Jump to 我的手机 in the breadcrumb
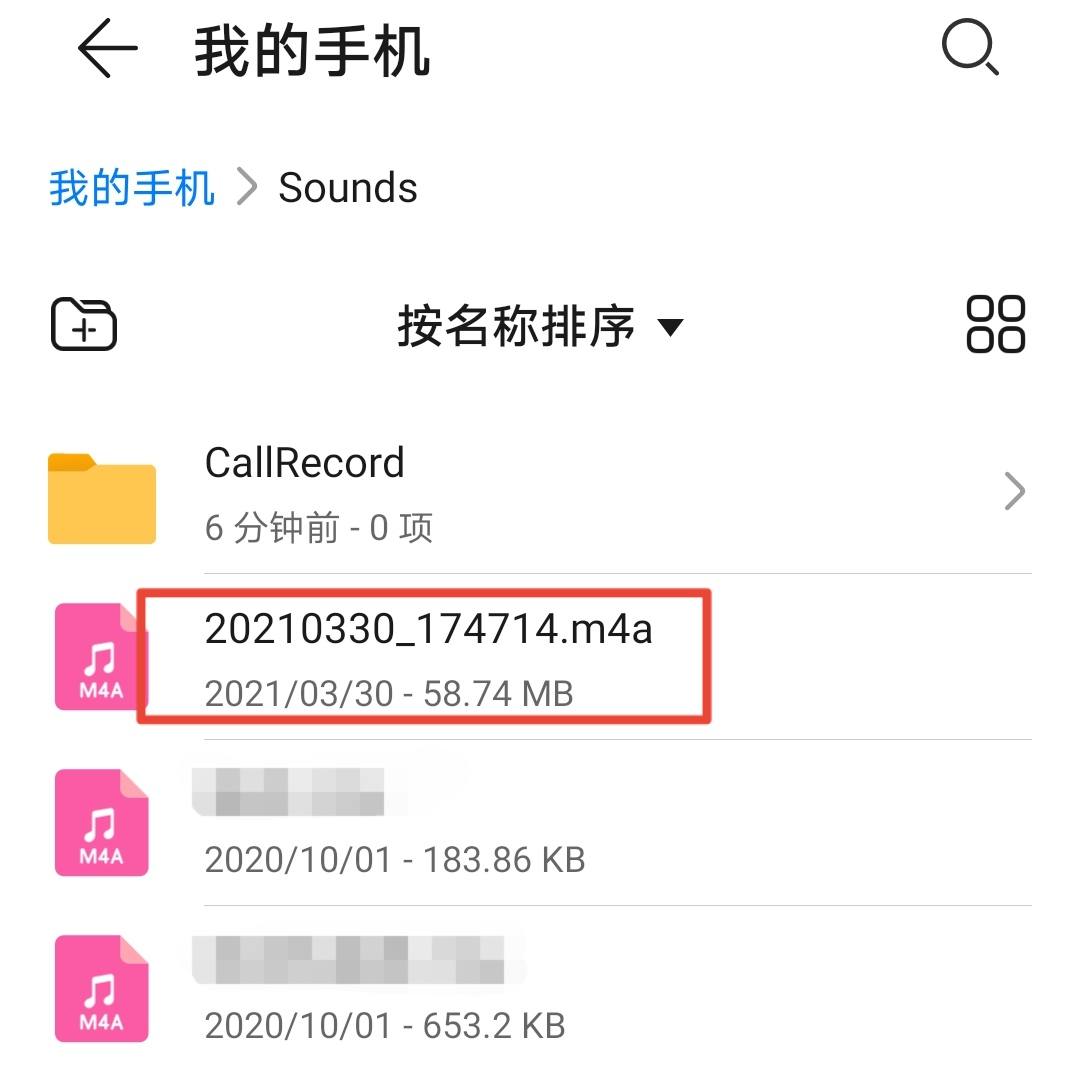This screenshot has width=1080, height=1071. pyautogui.click(x=132, y=188)
